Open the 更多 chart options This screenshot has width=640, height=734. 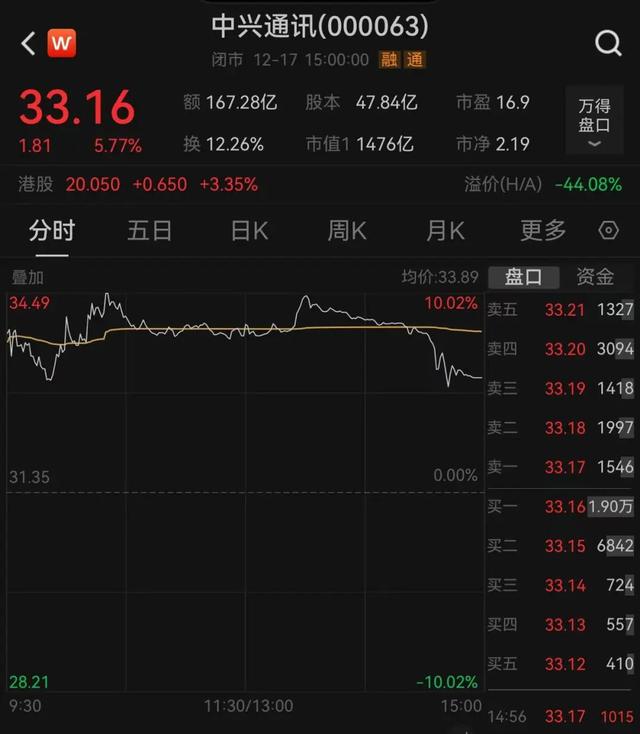pos(543,231)
